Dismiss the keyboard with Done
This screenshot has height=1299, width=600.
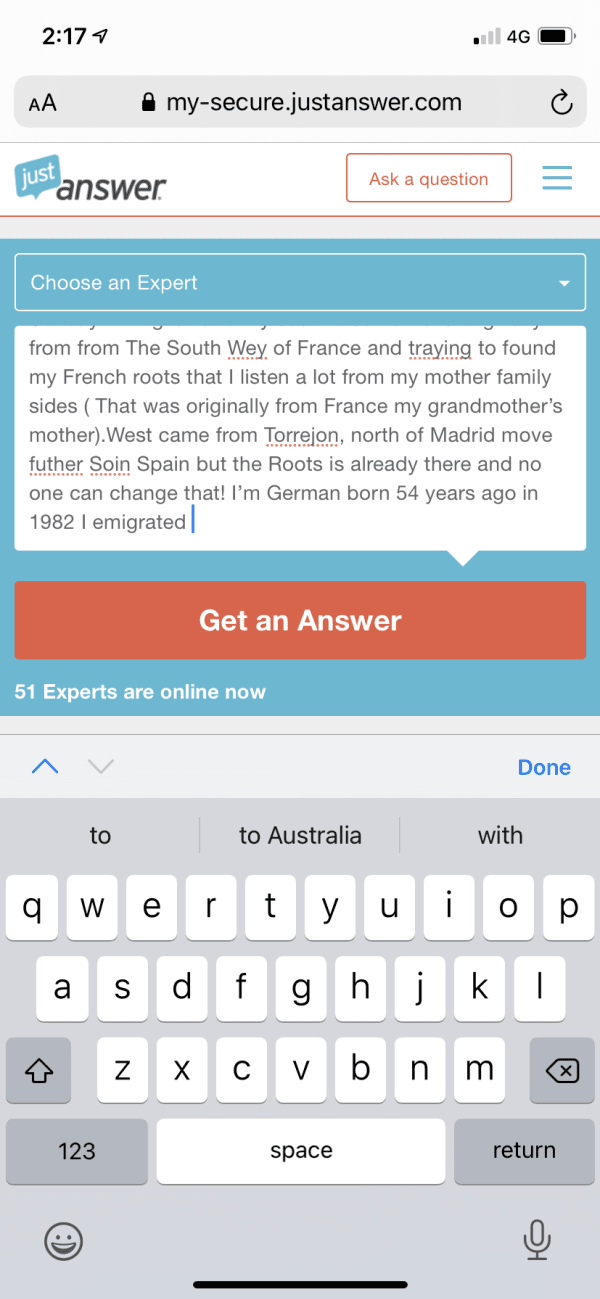tap(544, 767)
